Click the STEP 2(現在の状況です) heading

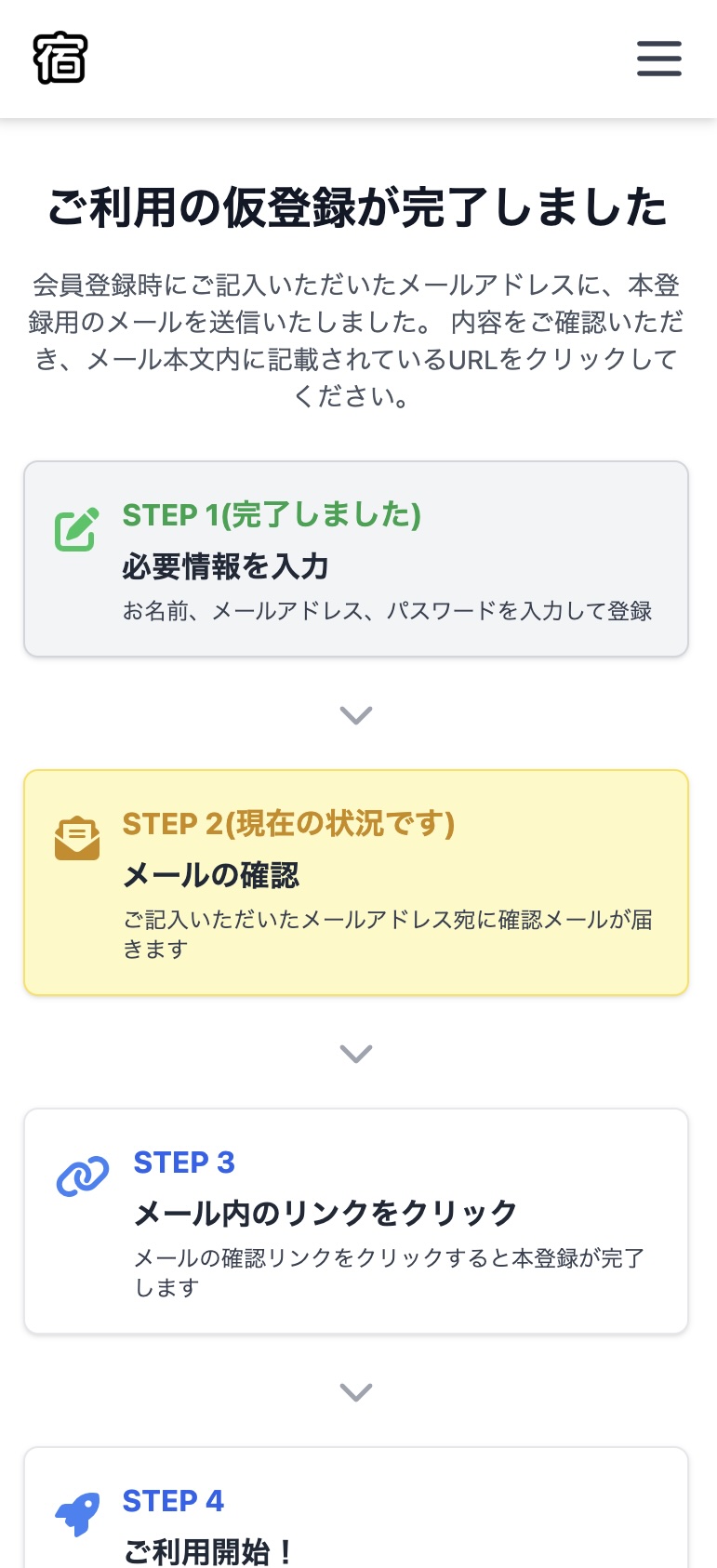pyautogui.click(x=290, y=823)
